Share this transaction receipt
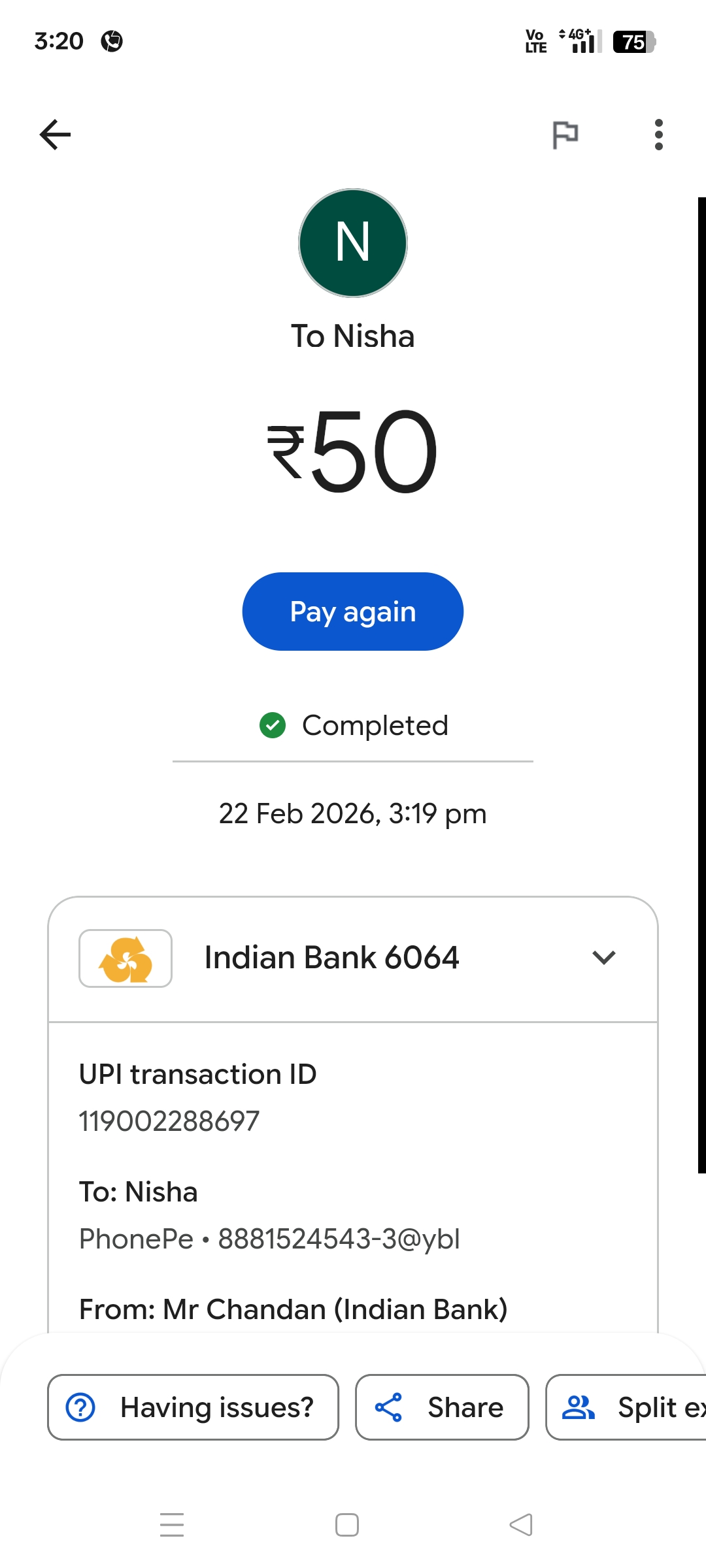Viewport: 706px width, 1568px height. click(442, 1407)
